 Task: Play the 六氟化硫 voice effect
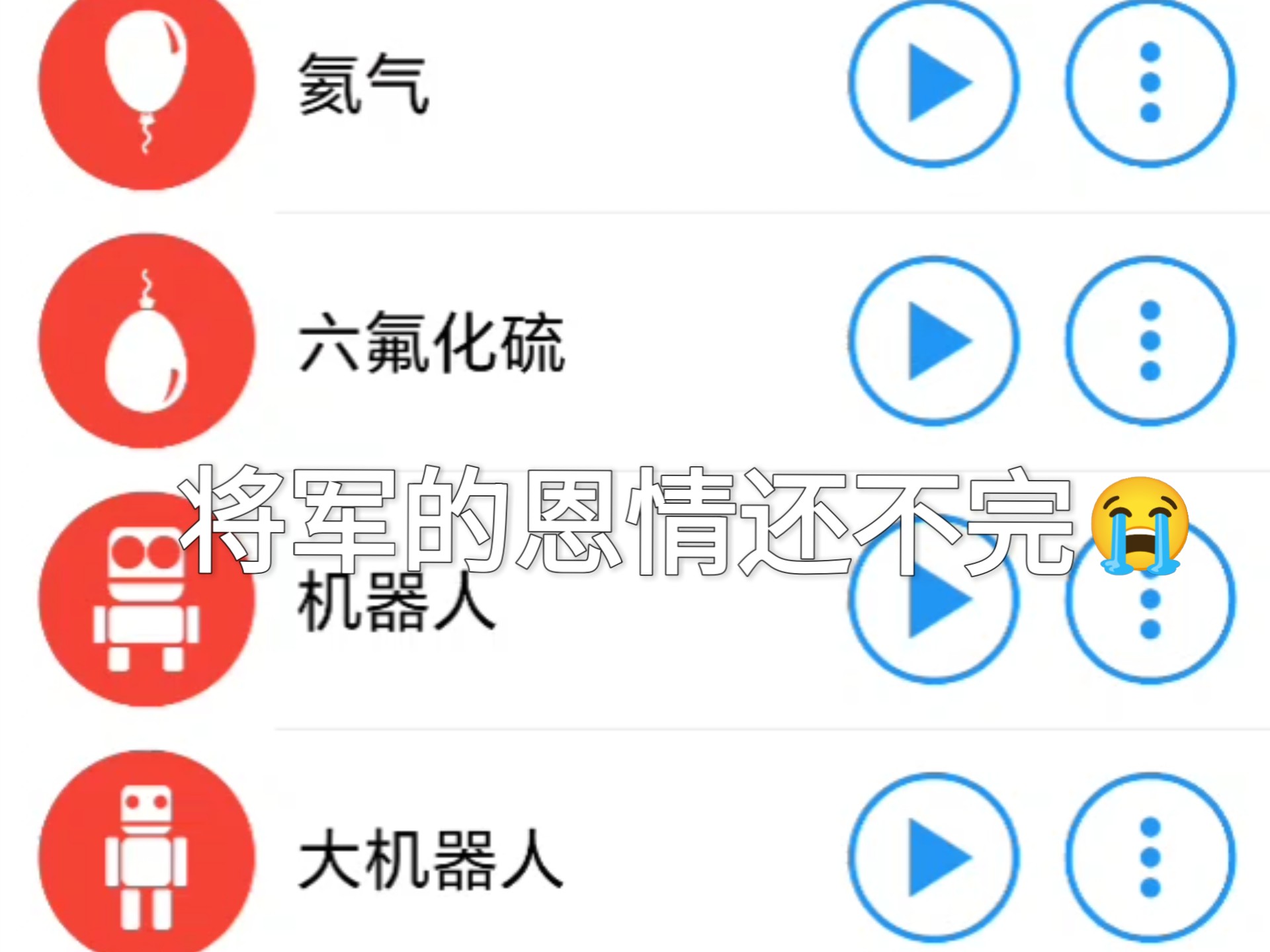pyautogui.click(x=934, y=340)
